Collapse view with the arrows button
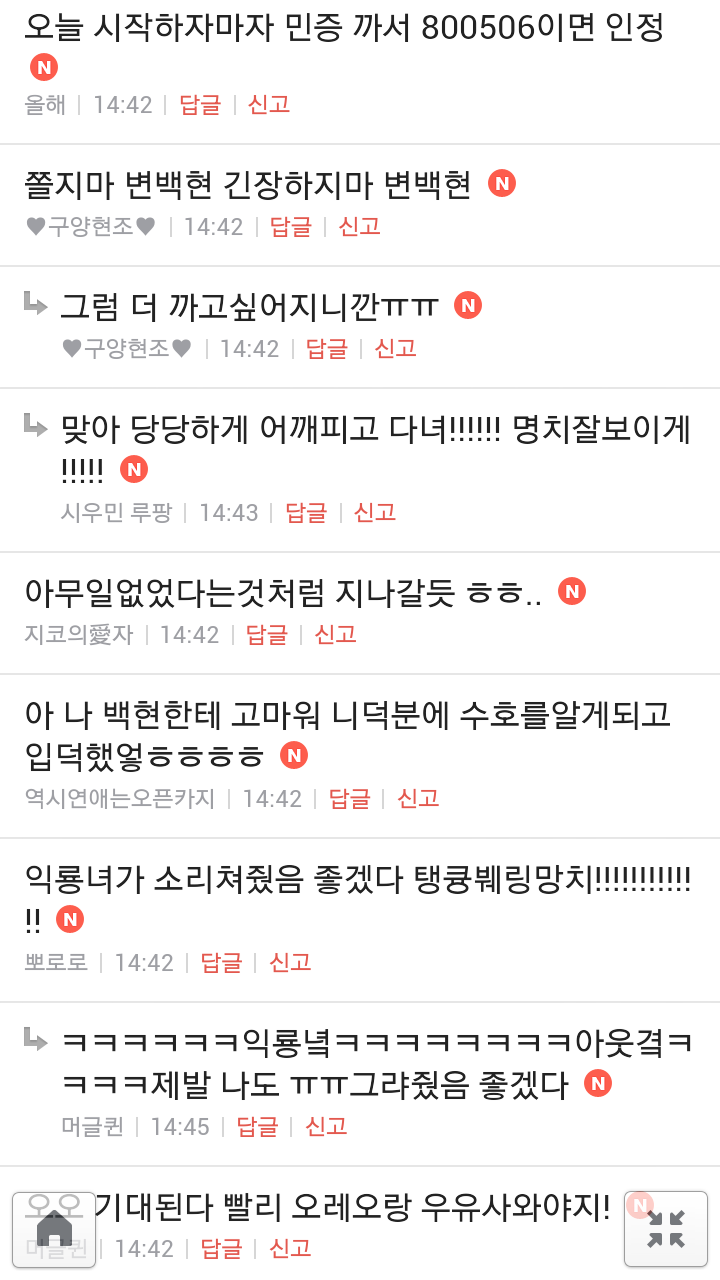Viewport: 720px width, 1280px height. [x=665, y=1229]
